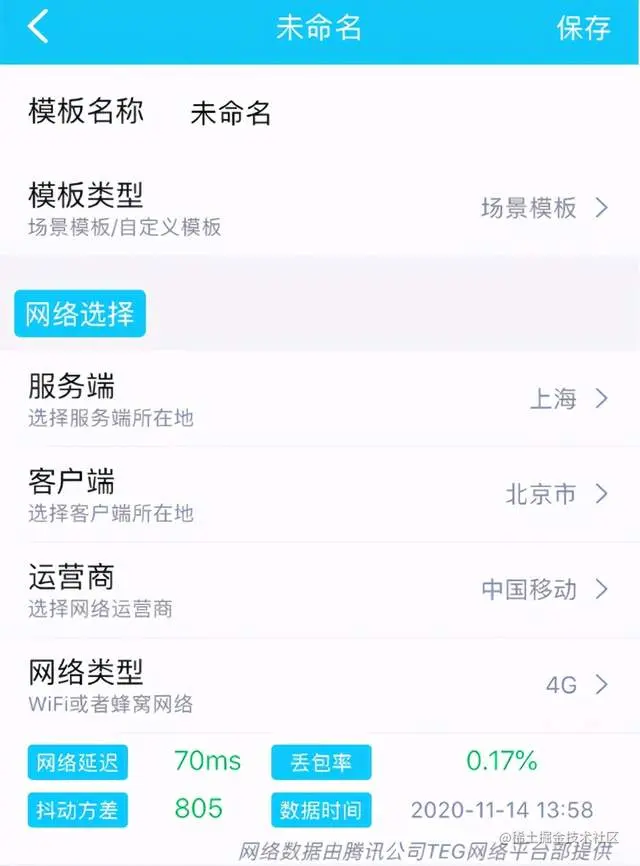Open 客户端 client location setting
Viewport: 640px width, 866px height.
coord(320,494)
